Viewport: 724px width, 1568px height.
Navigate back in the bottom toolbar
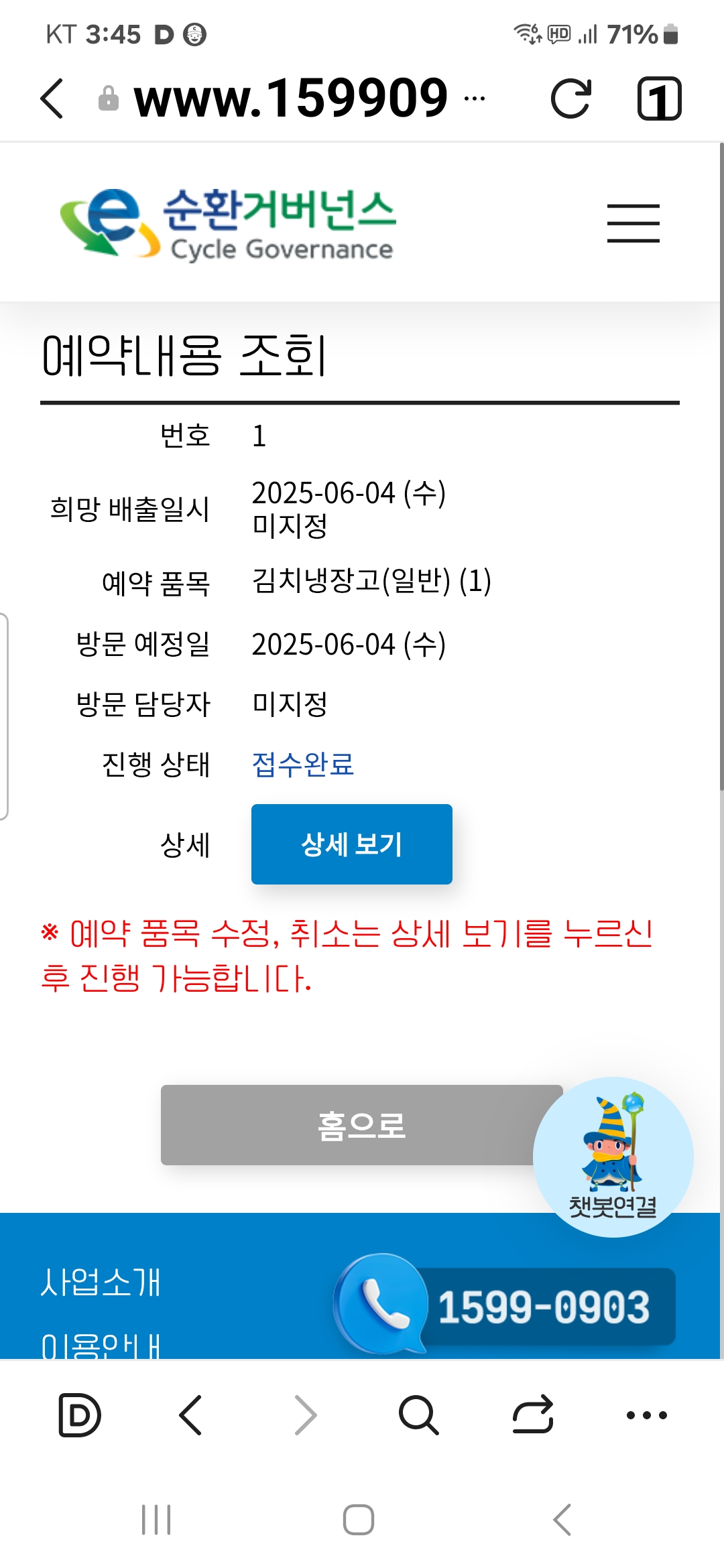point(191,1415)
